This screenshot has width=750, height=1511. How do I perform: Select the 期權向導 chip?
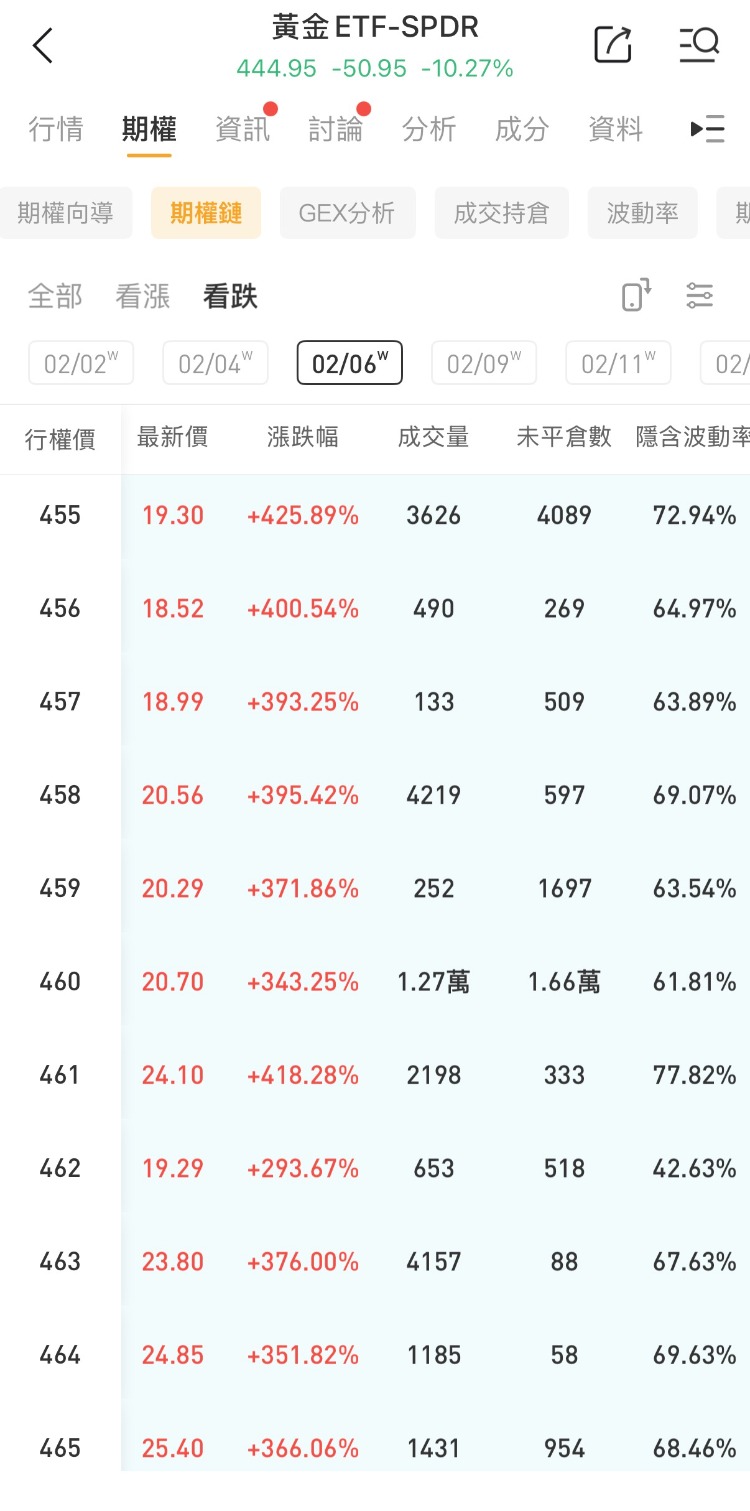[x=65, y=213]
